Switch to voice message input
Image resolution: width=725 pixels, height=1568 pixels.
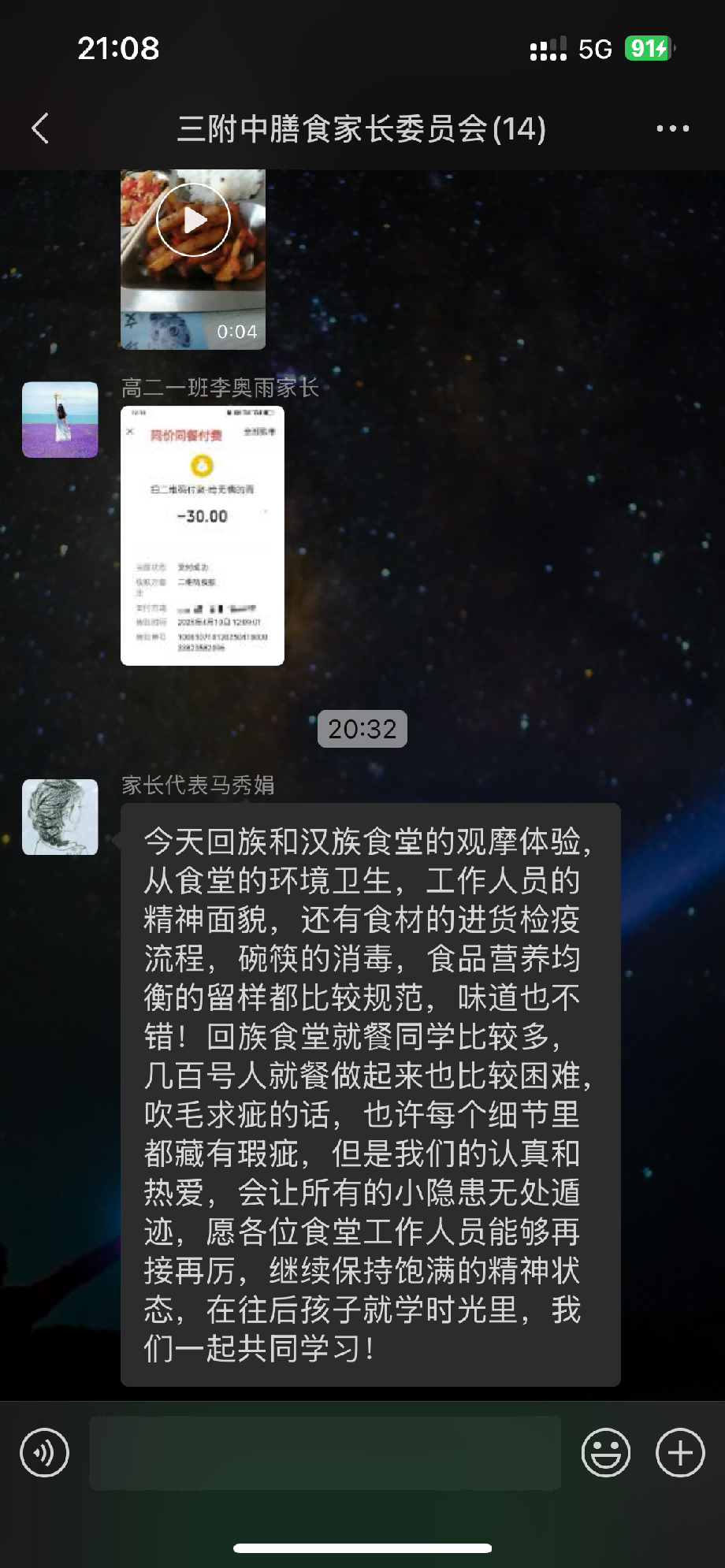[x=45, y=1452]
